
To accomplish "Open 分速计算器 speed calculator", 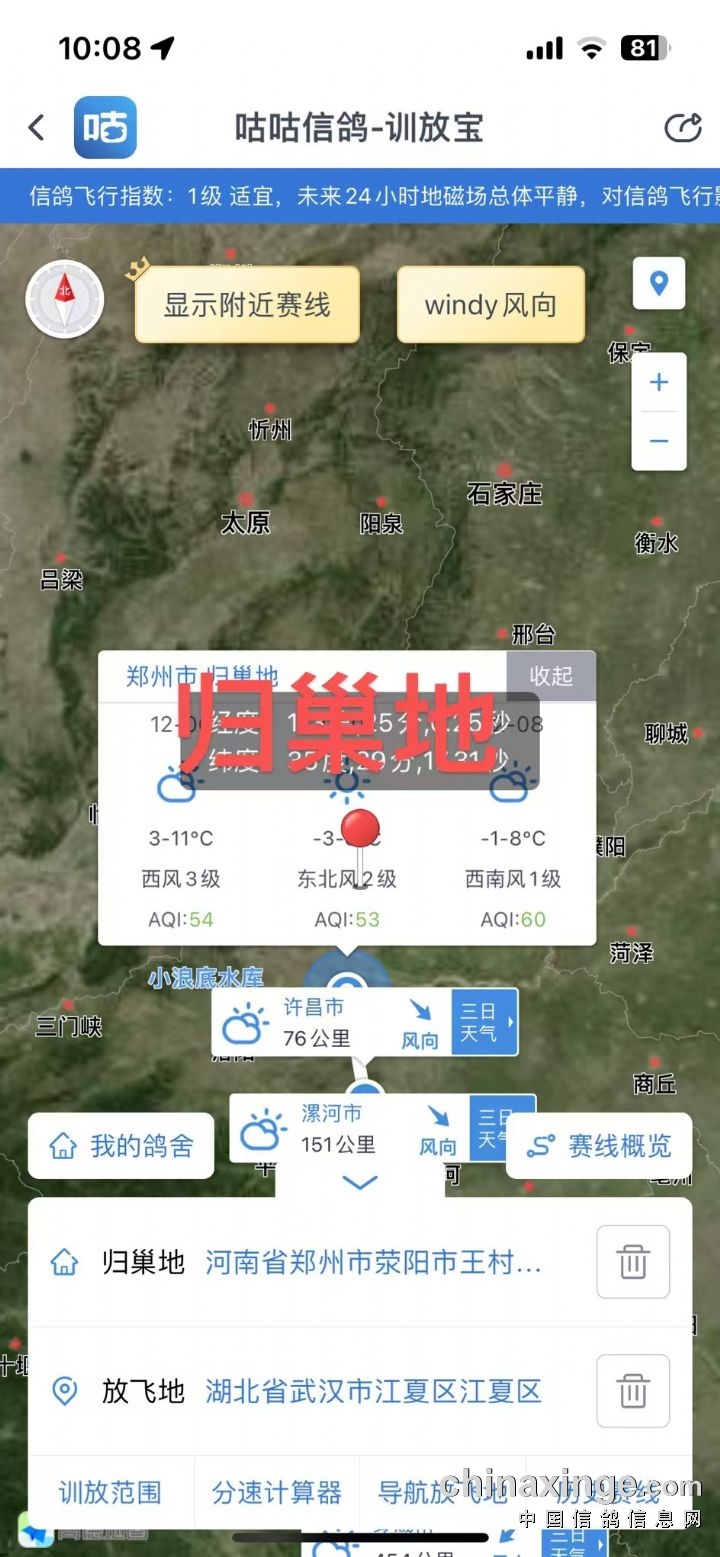I will [277, 1493].
